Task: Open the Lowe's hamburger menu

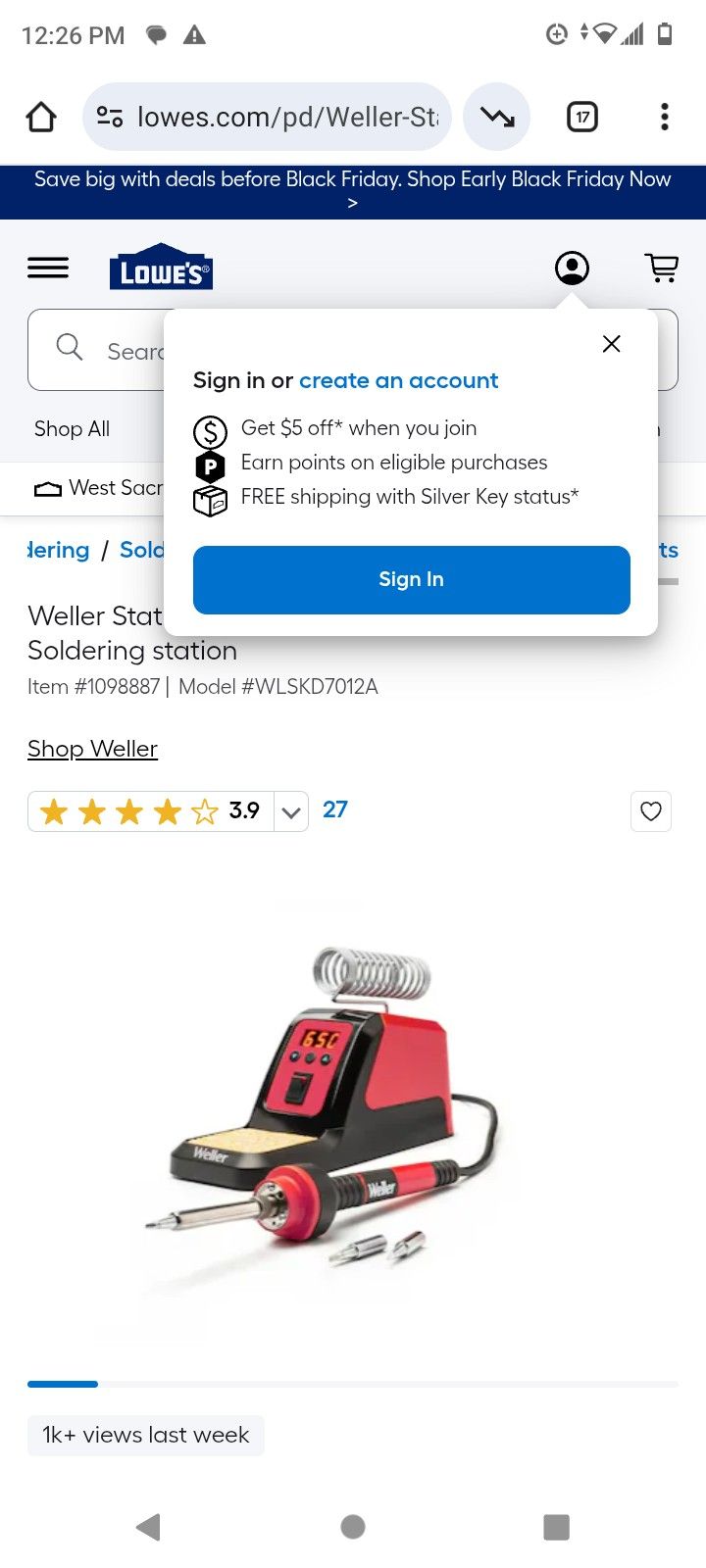Action: click(48, 268)
